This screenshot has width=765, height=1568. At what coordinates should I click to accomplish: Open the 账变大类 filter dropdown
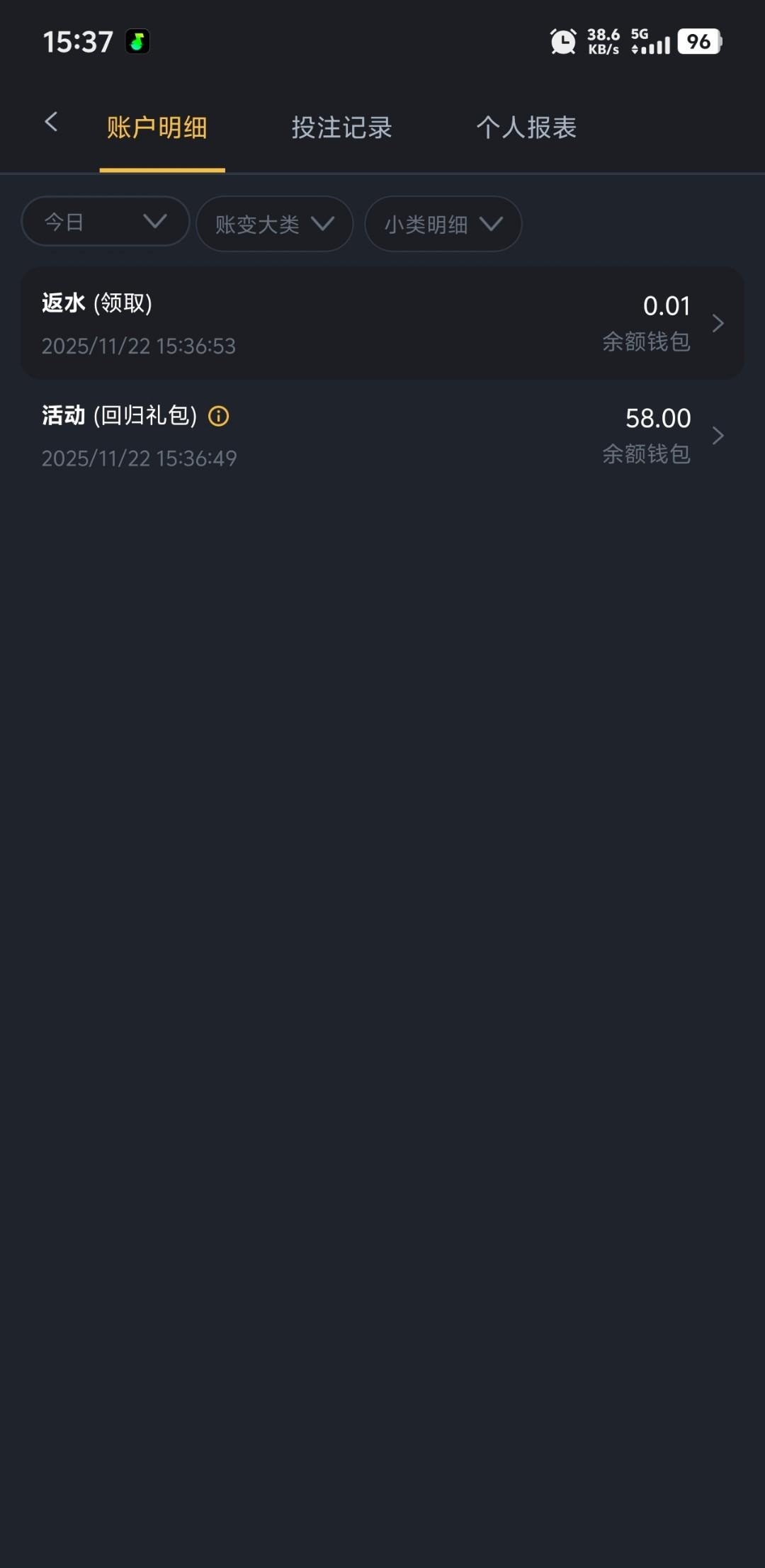coord(274,224)
